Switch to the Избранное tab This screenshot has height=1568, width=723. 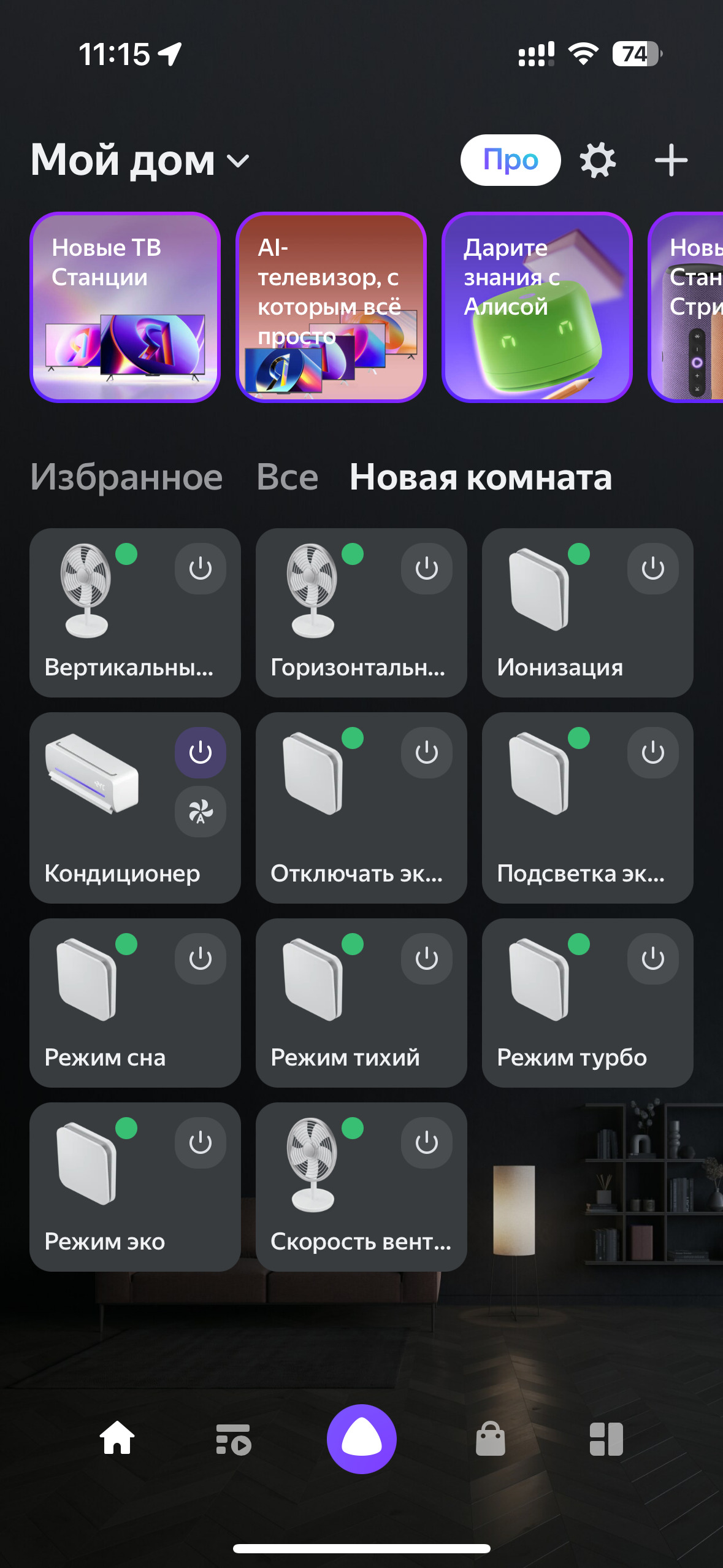coord(128,477)
